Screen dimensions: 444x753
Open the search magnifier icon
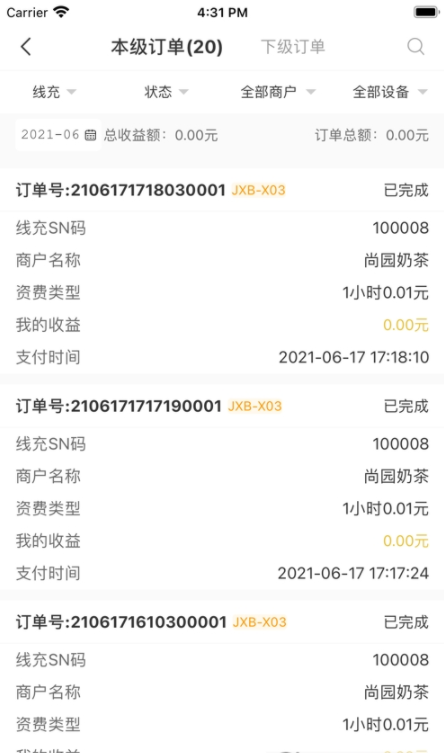(x=416, y=47)
